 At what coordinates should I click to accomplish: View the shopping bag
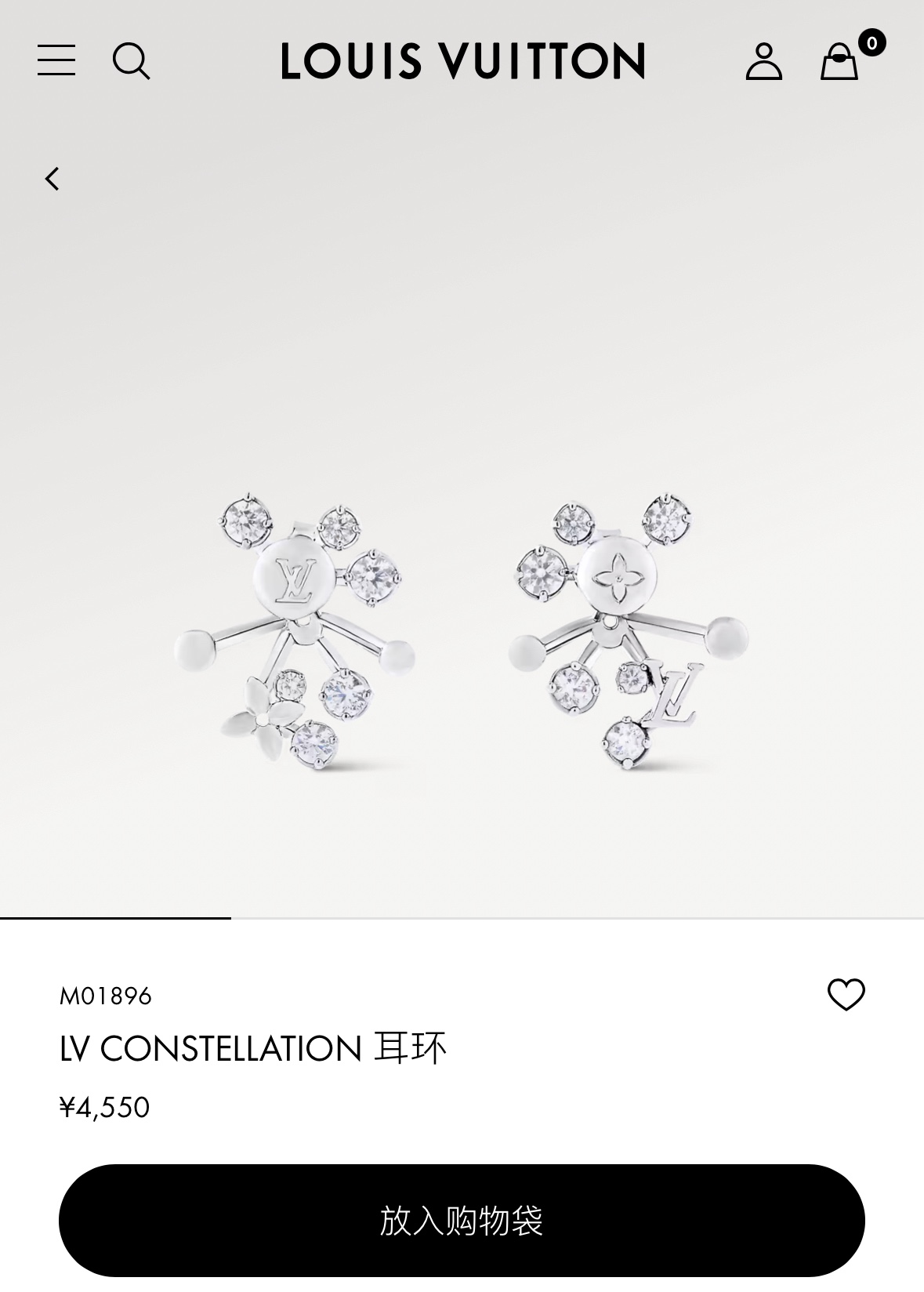point(839,61)
